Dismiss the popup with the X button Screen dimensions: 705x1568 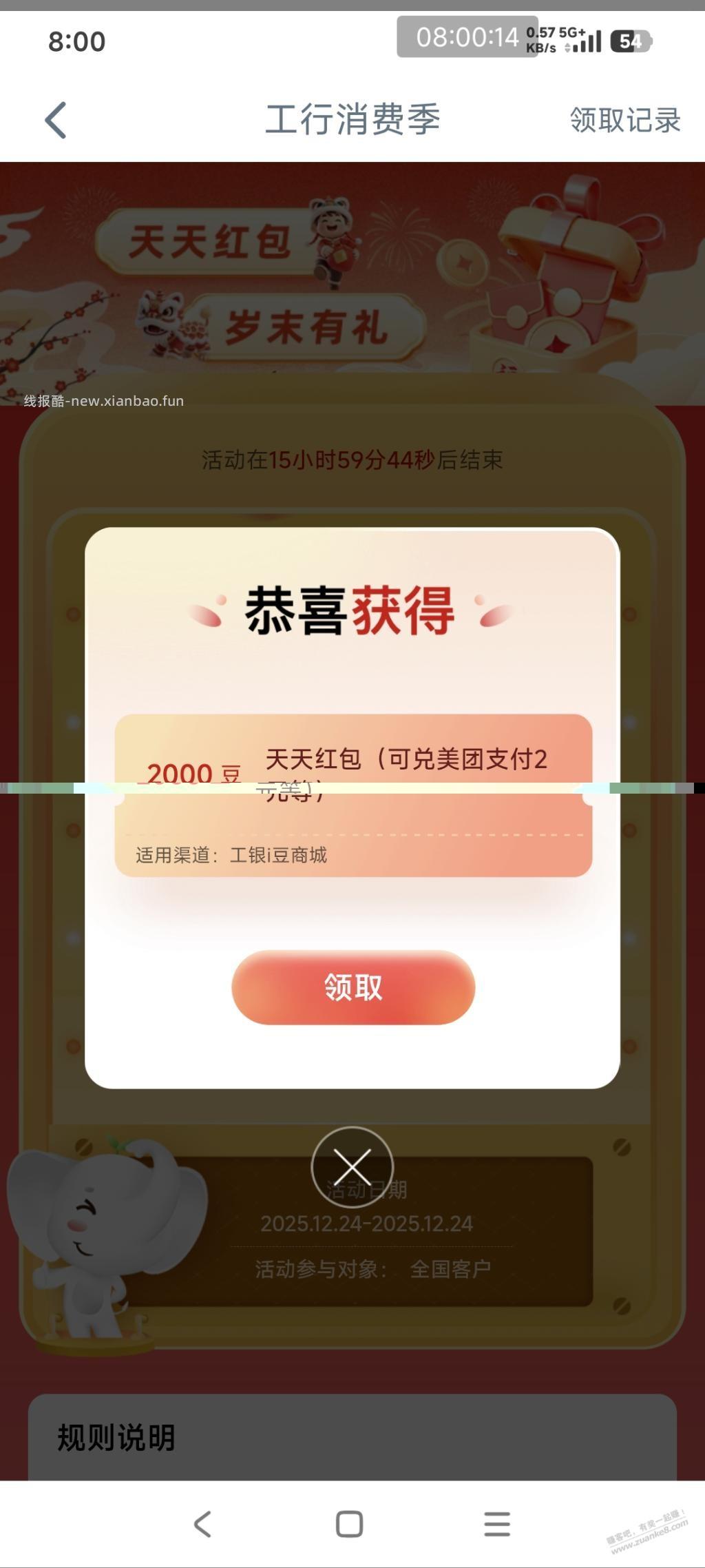352,1167
